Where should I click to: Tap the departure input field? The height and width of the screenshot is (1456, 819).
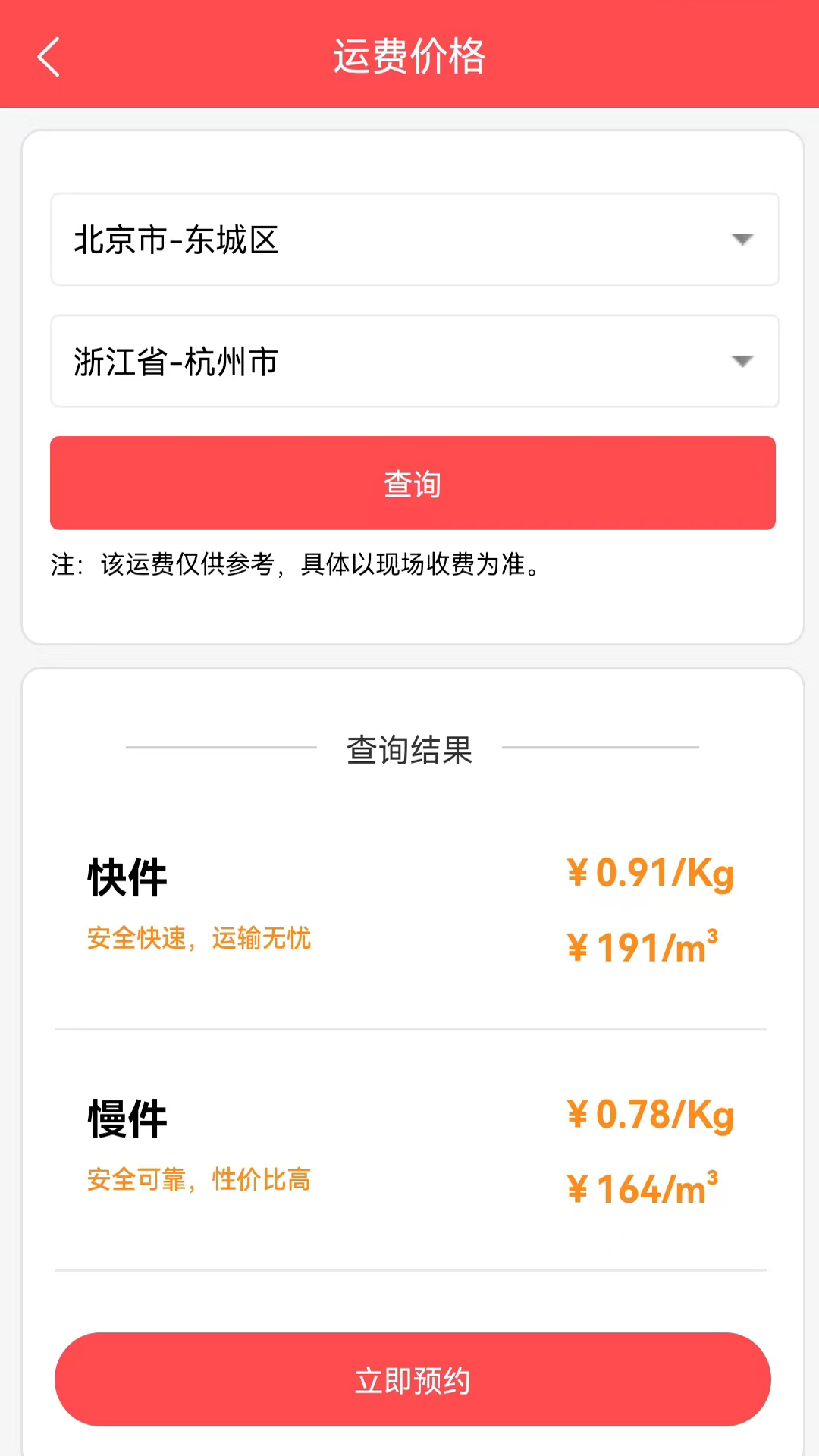303,240
